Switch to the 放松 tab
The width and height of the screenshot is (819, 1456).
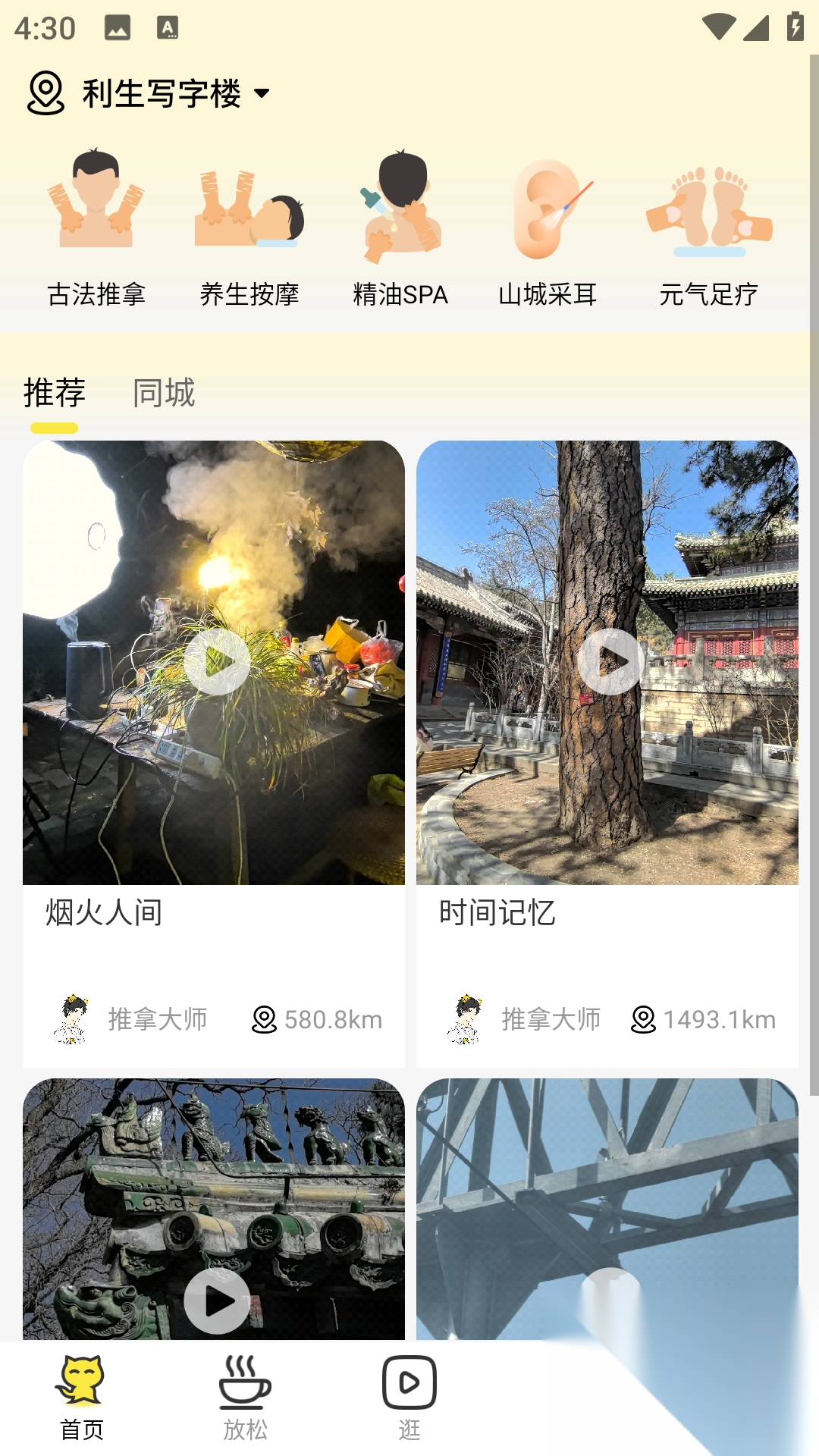point(245,1397)
